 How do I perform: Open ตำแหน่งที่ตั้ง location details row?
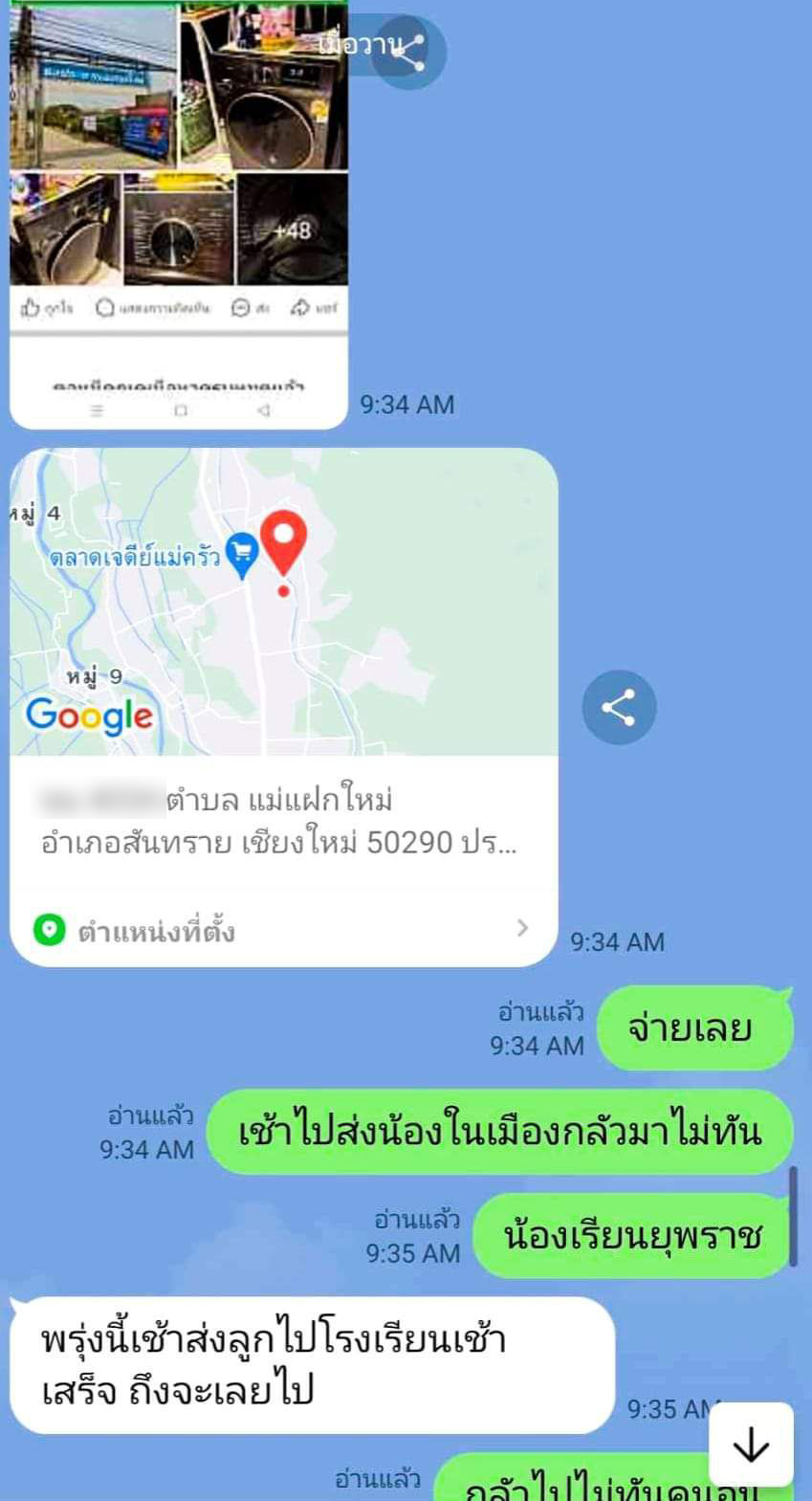pyautogui.click(x=284, y=929)
